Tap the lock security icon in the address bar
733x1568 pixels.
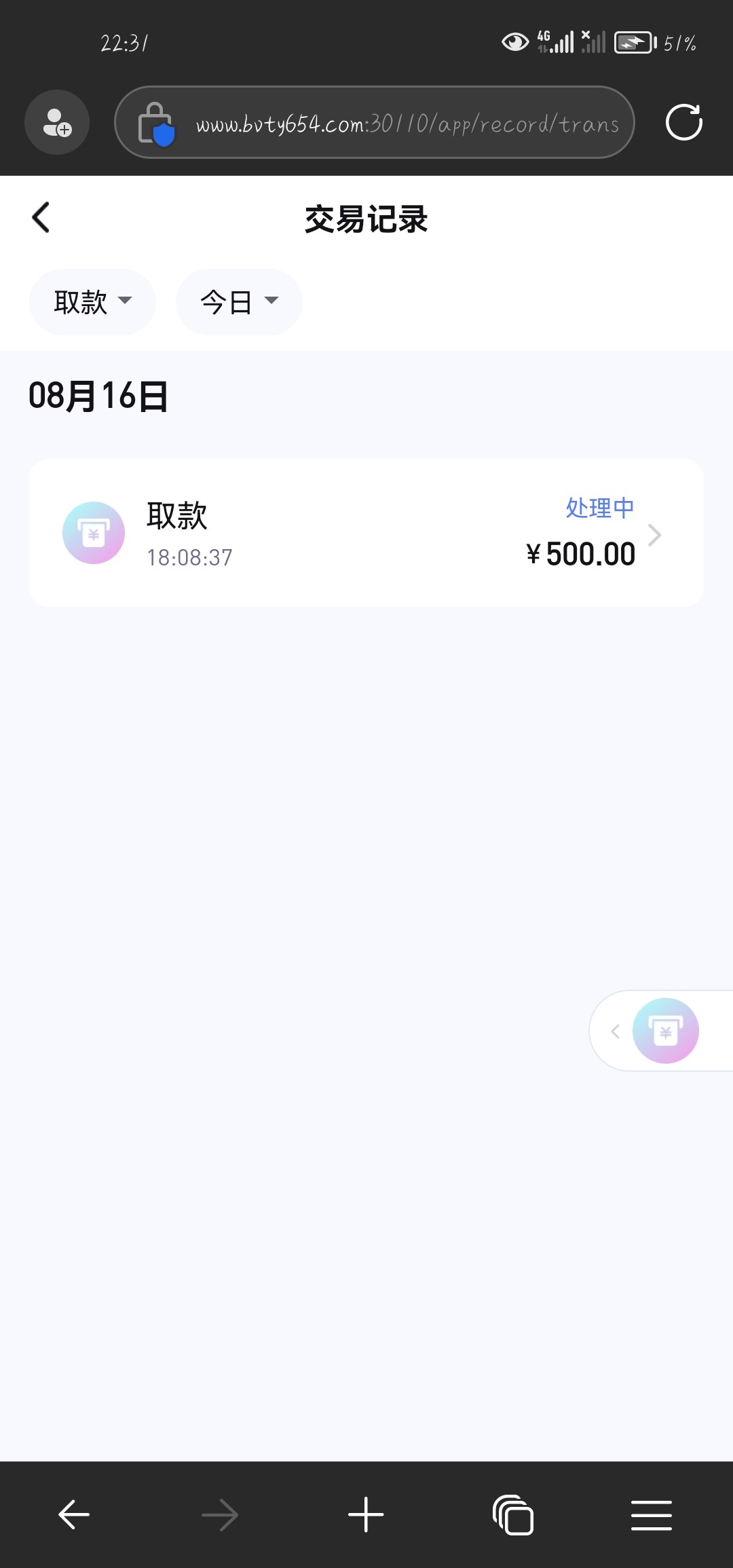(157, 123)
